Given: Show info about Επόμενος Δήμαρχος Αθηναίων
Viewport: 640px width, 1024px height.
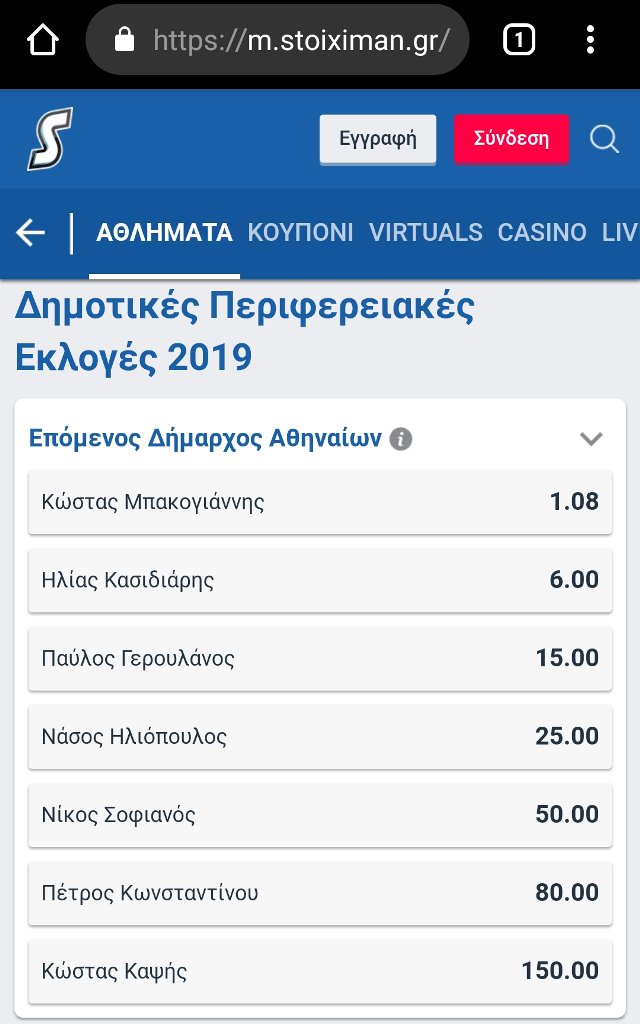Looking at the screenshot, I should tap(401, 439).
